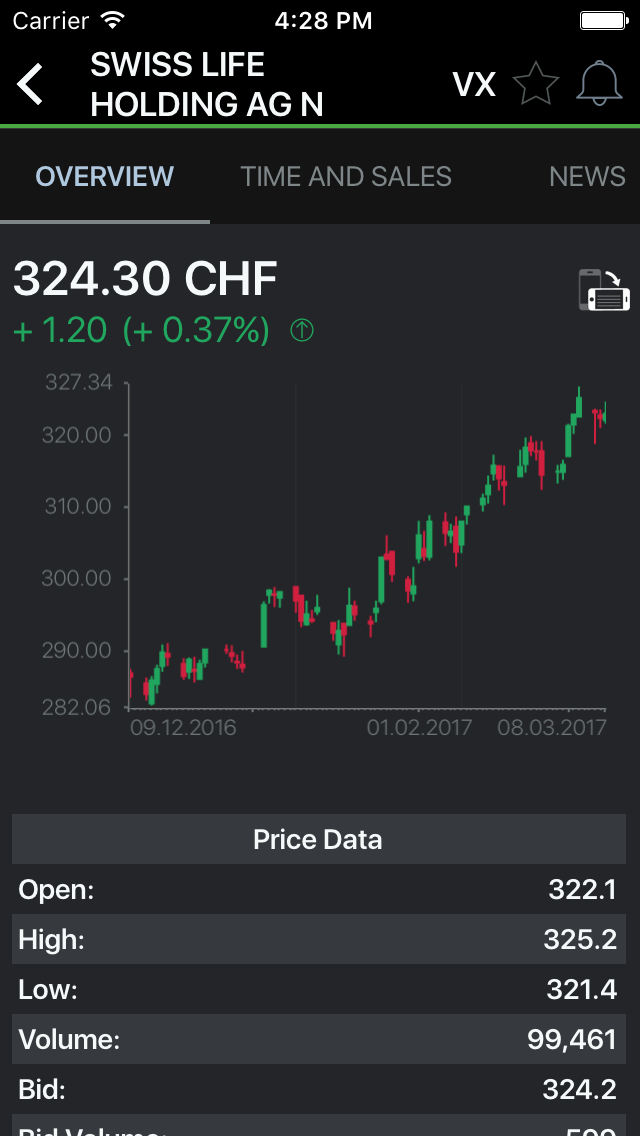Set a price alert bell
This screenshot has width=640, height=1136.
click(x=599, y=84)
